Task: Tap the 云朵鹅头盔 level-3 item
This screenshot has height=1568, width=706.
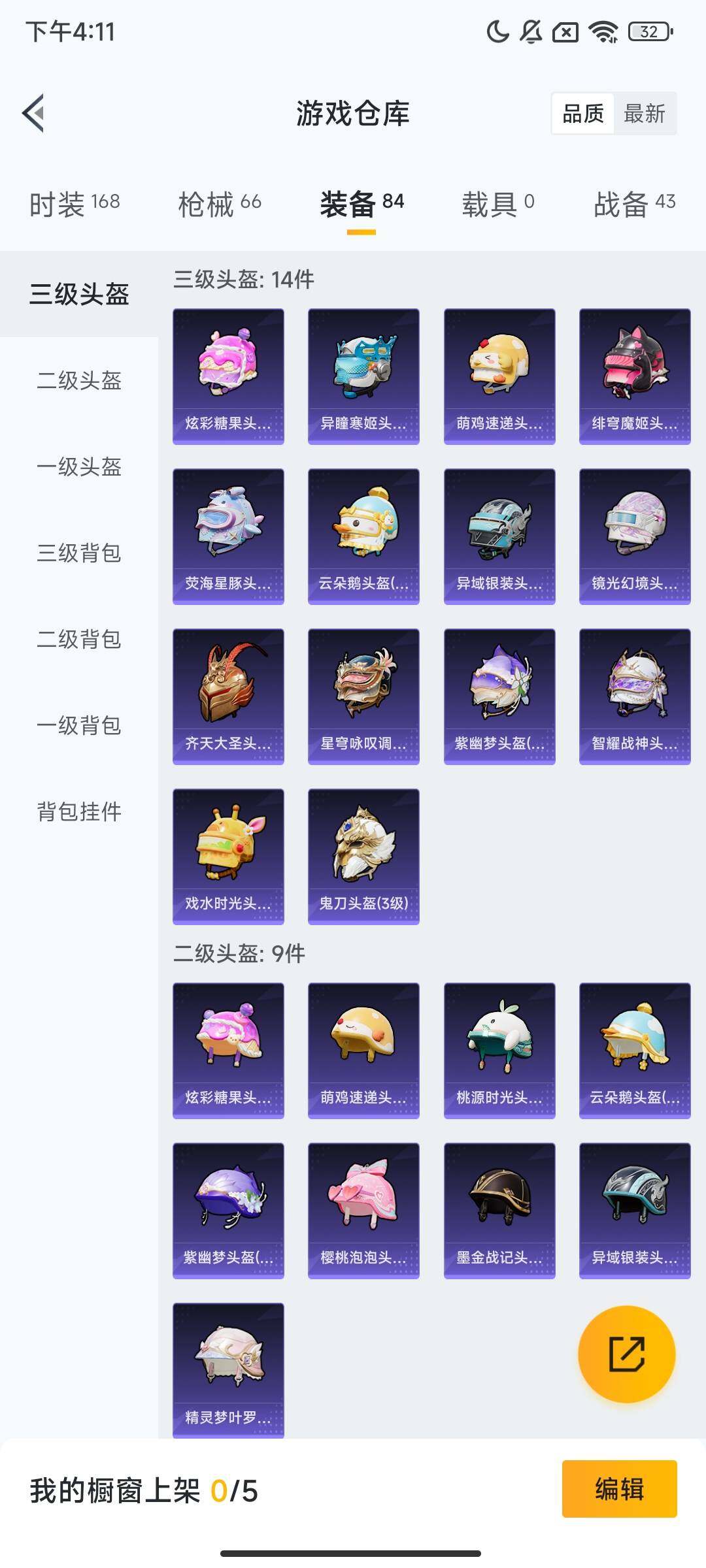Action: click(363, 534)
